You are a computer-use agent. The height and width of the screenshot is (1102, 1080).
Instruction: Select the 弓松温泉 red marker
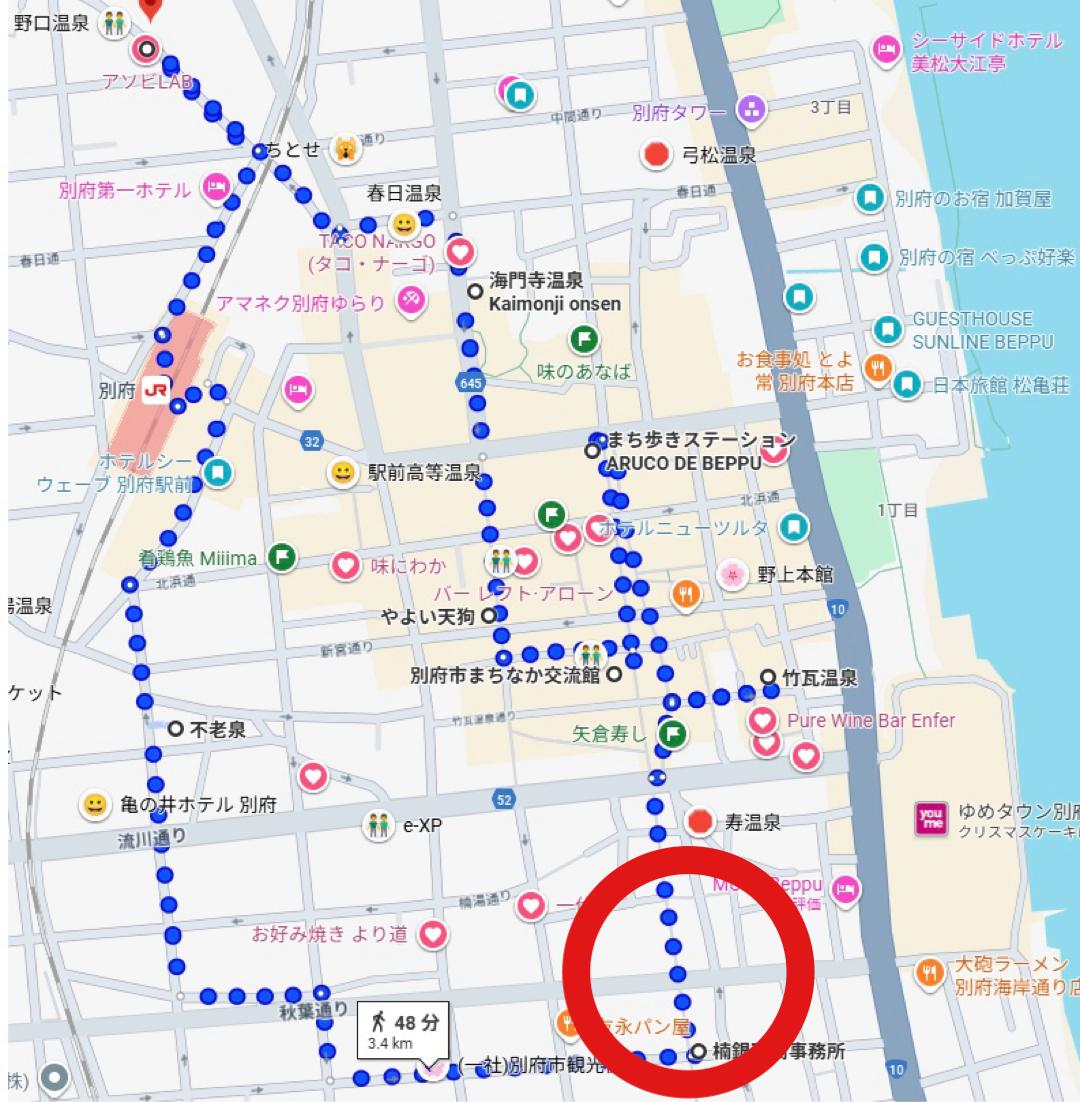click(x=656, y=154)
